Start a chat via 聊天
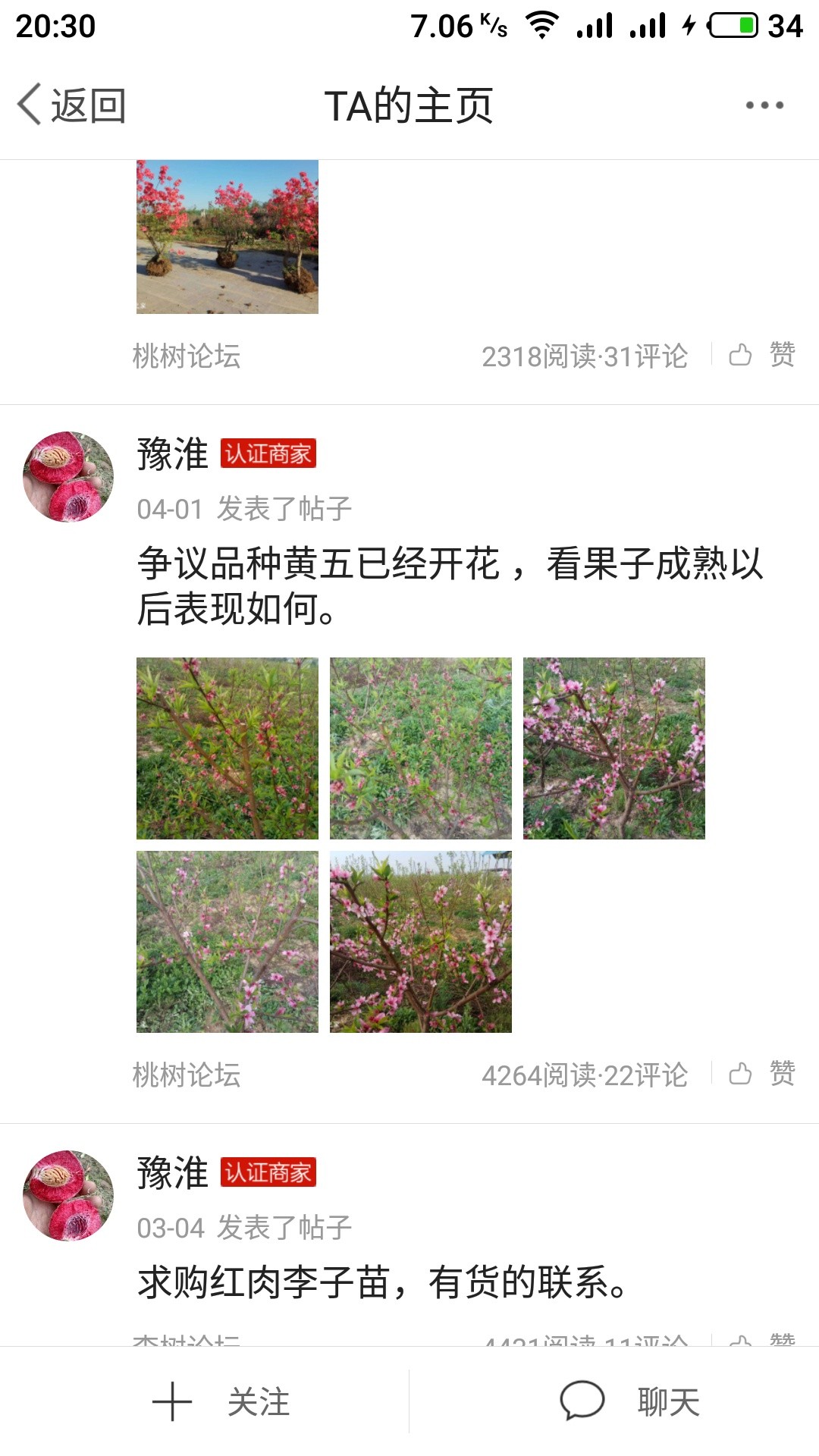The image size is (819, 1456). pos(629,1401)
